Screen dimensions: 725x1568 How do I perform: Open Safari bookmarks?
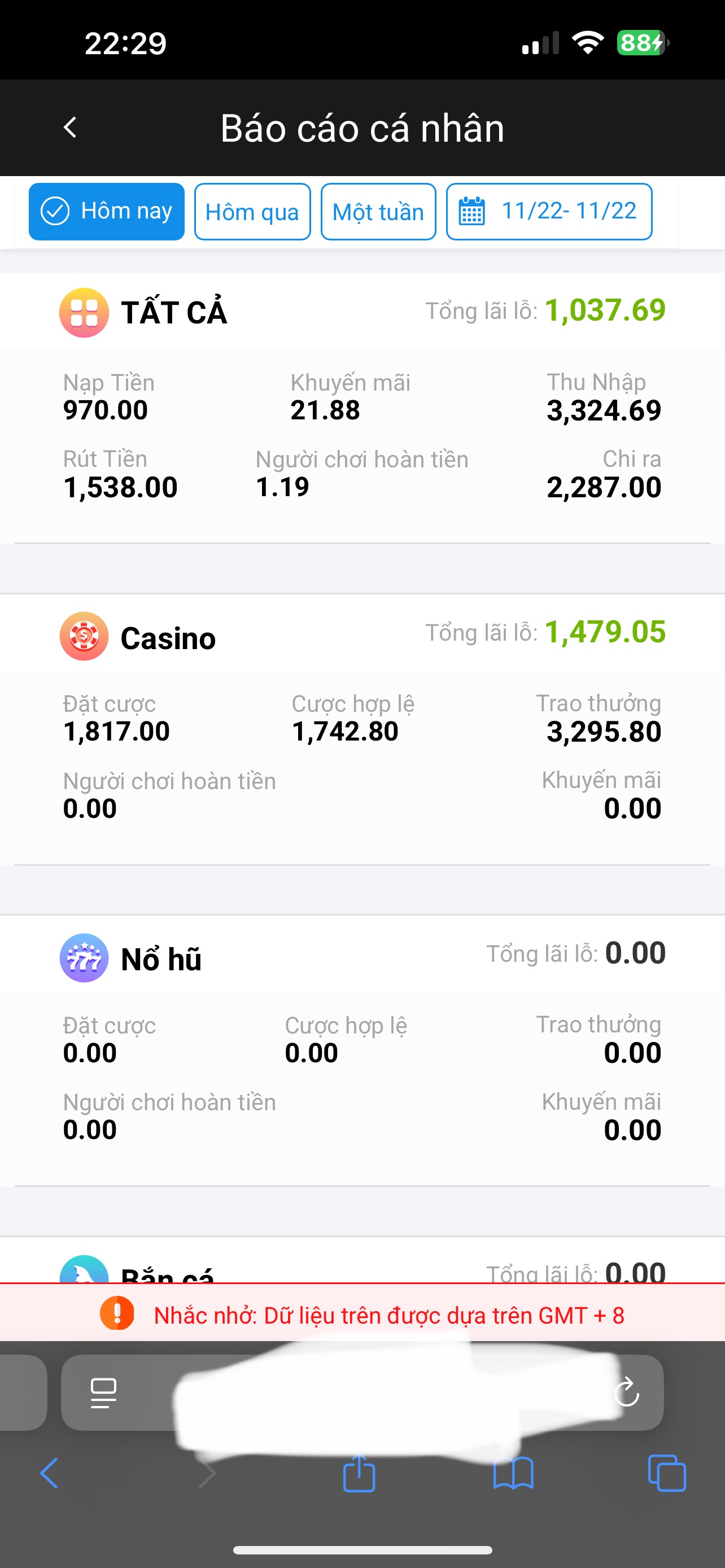pyautogui.click(x=513, y=1473)
